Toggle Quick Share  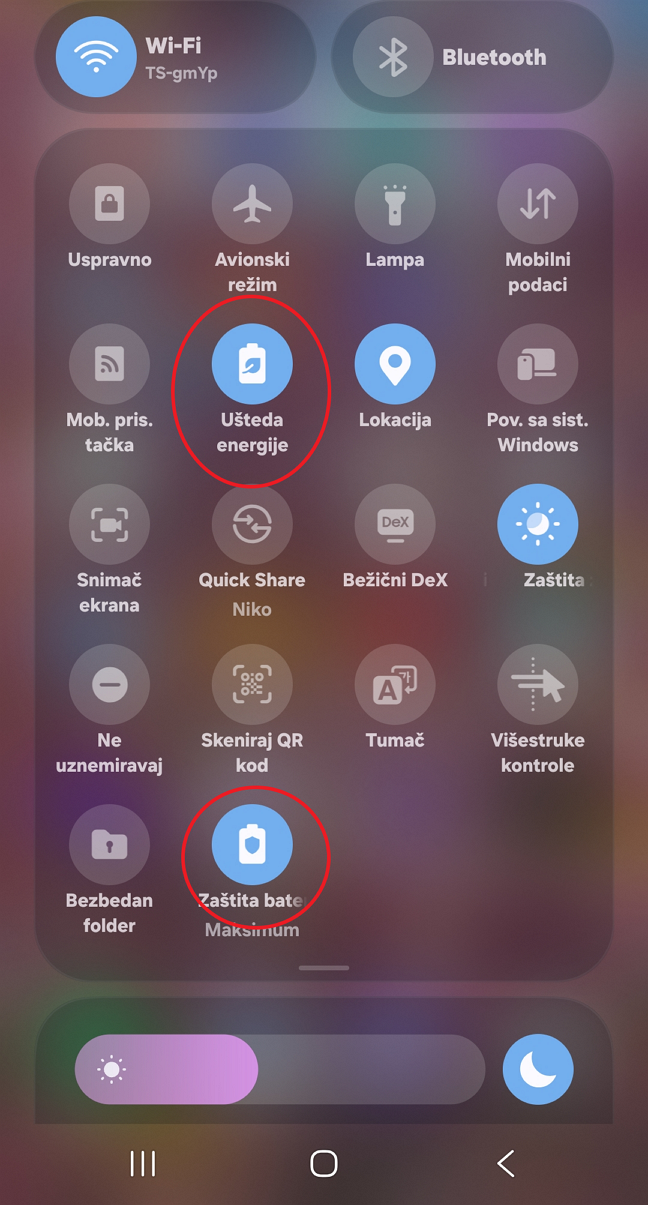coord(252,524)
